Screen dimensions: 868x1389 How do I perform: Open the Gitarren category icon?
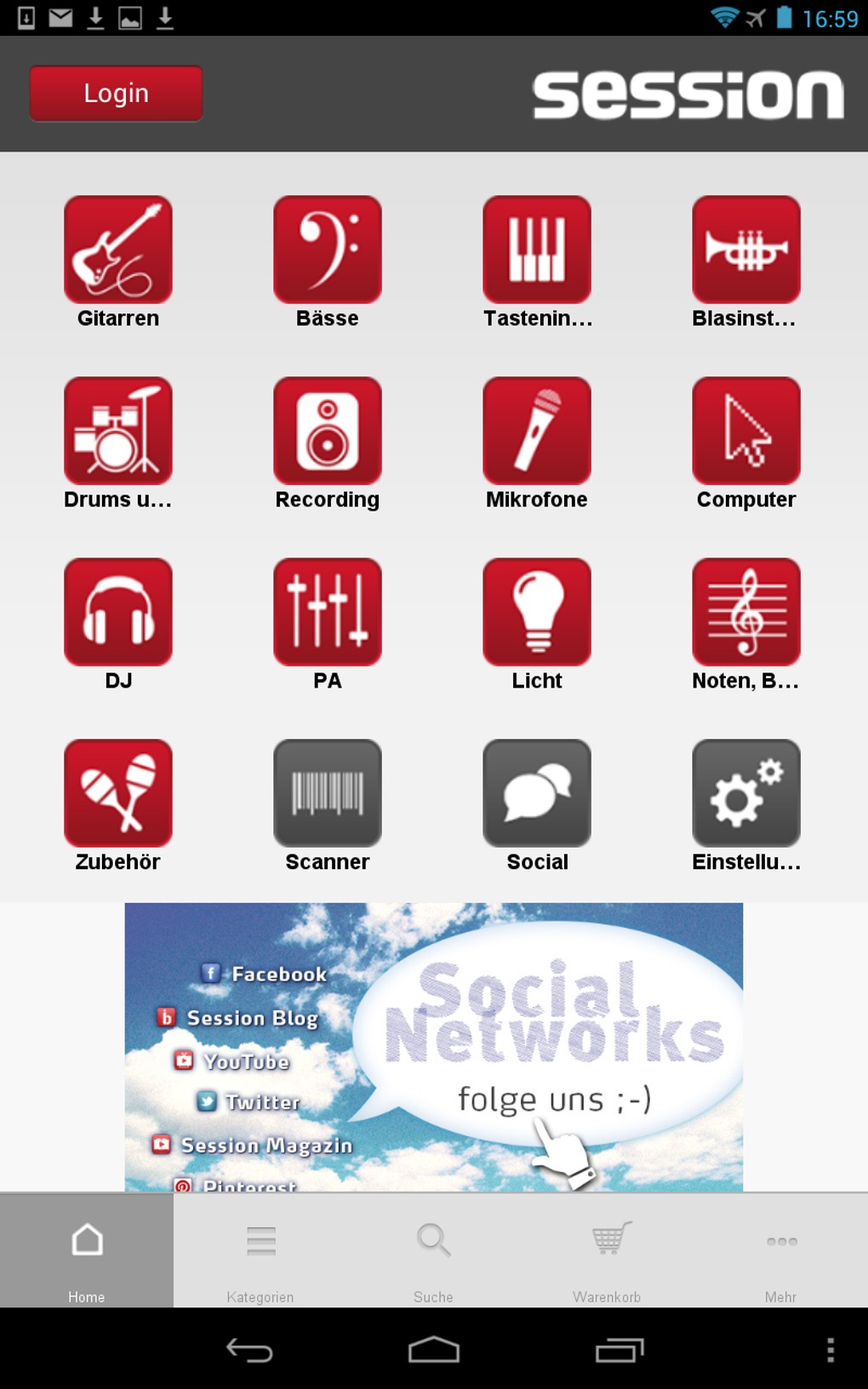click(x=117, y=249)
